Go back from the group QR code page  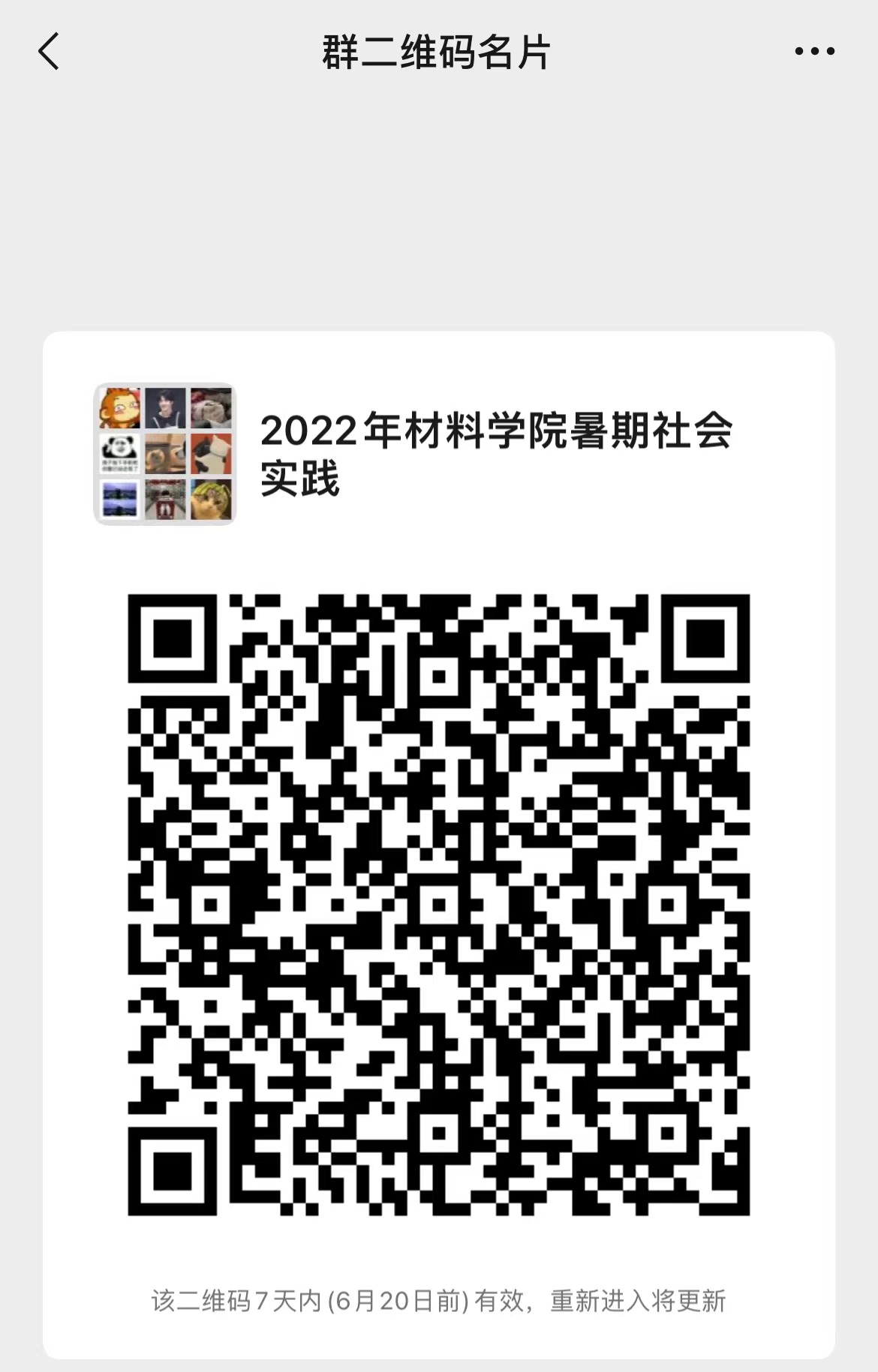click(x=49, y=52)
